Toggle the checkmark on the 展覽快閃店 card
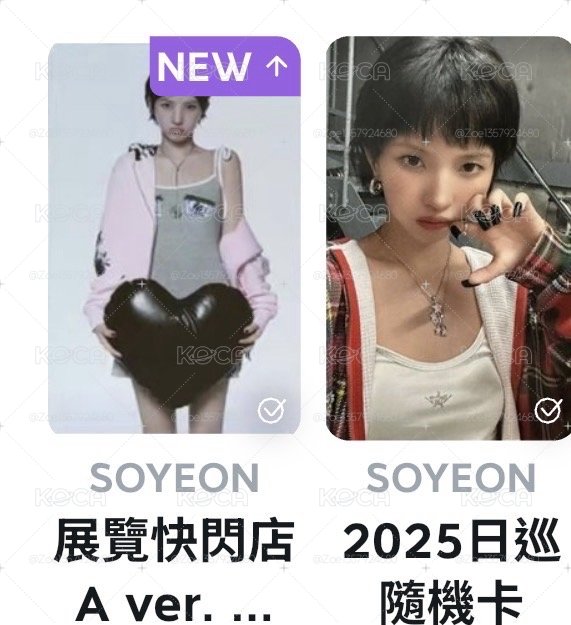The image size is (571, 625). click(272, 411)
